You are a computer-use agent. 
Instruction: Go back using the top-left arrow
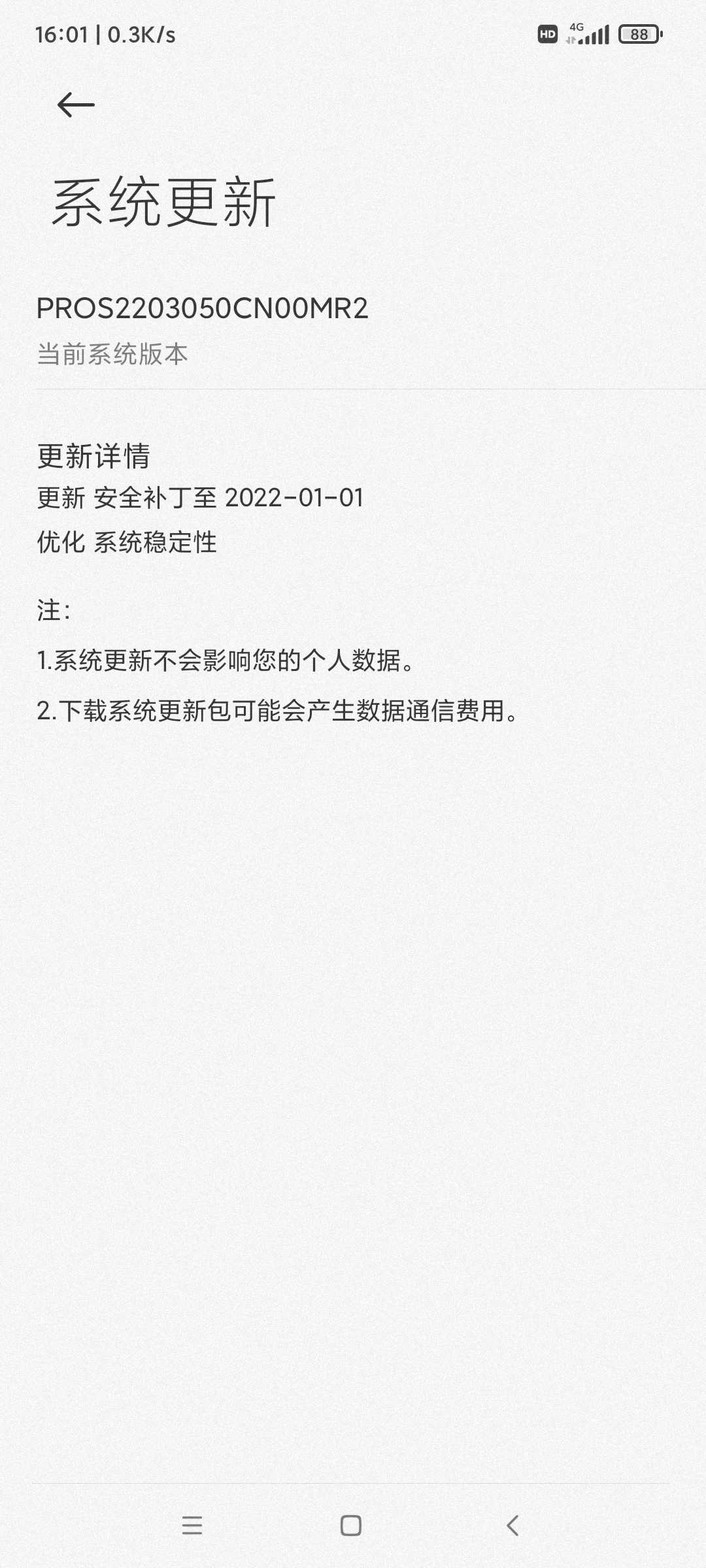[76, 105]
